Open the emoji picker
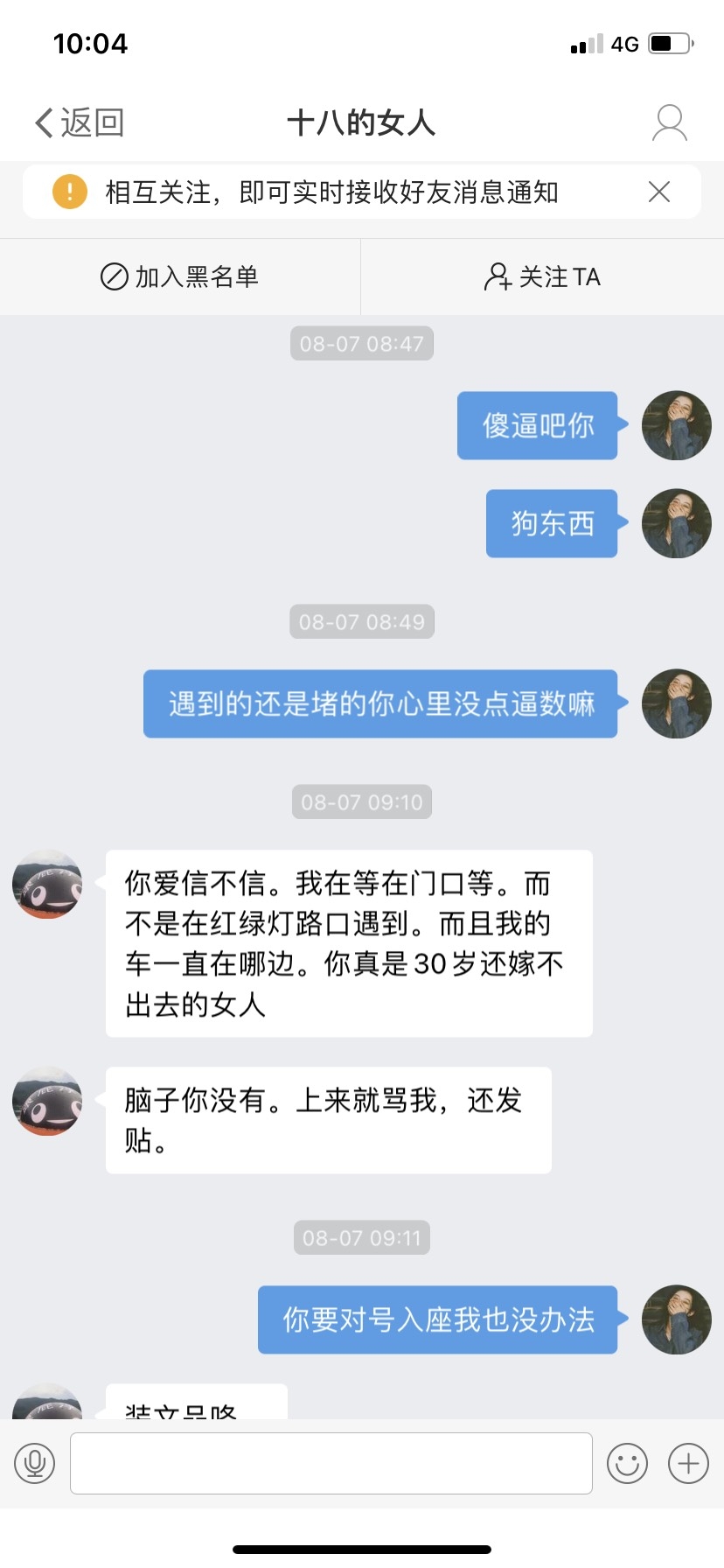 [627, 1463]
